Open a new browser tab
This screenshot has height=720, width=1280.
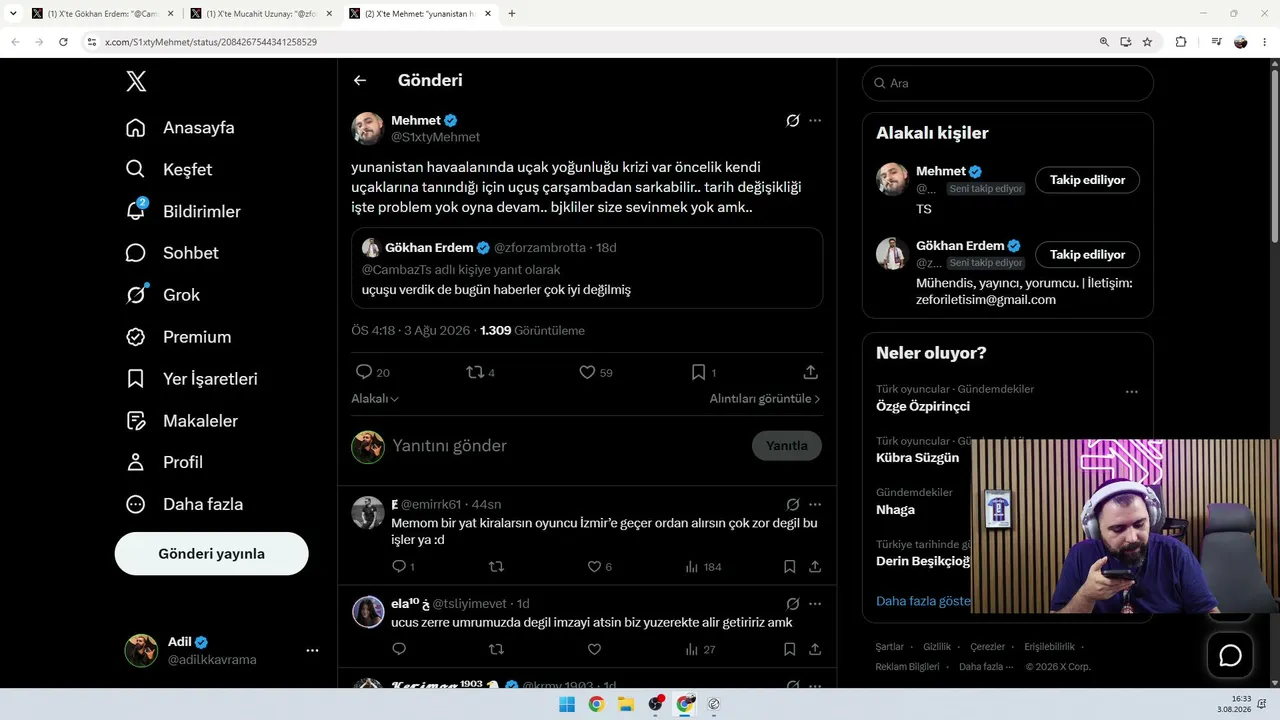pyautogui.click(x=512, y=14)
